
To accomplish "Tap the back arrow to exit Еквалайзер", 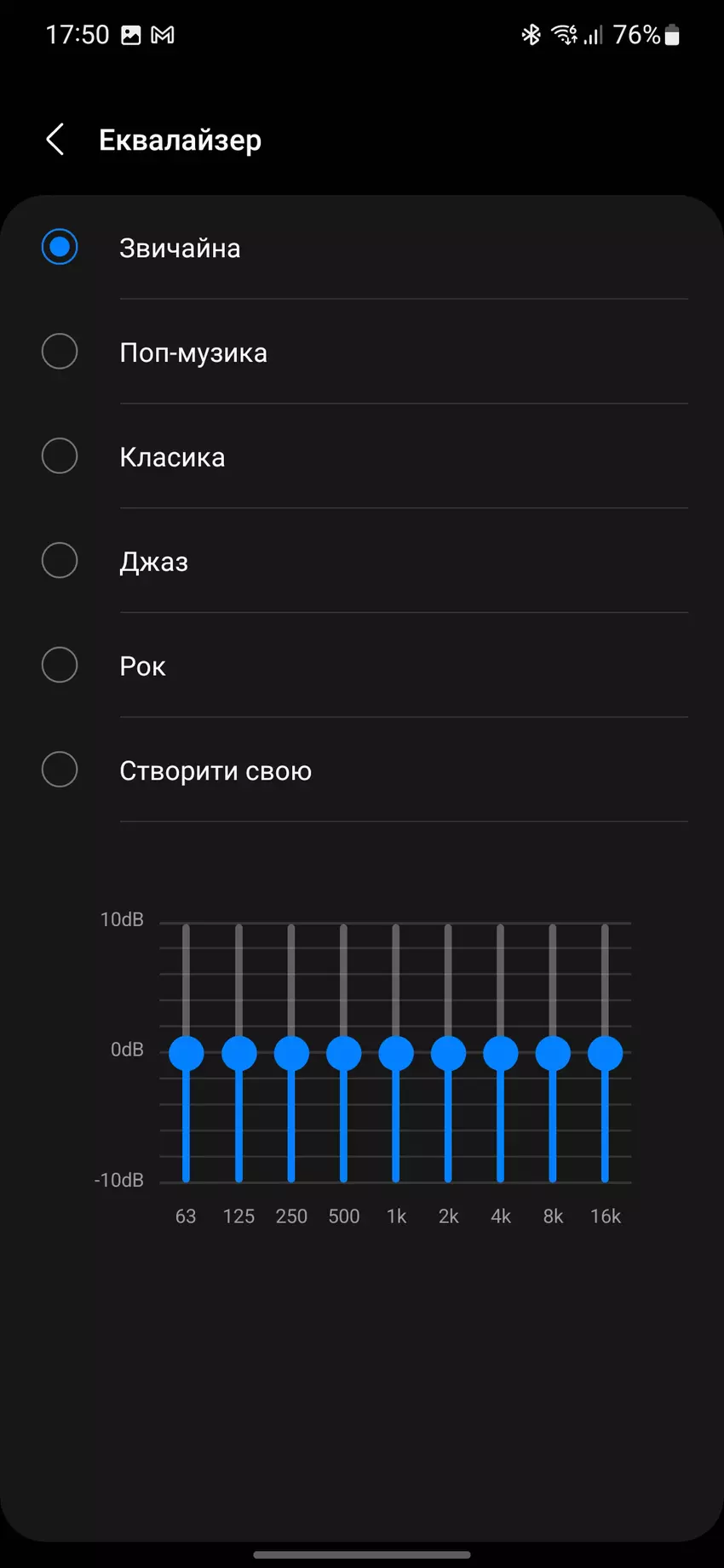I will tap(55, 139).
